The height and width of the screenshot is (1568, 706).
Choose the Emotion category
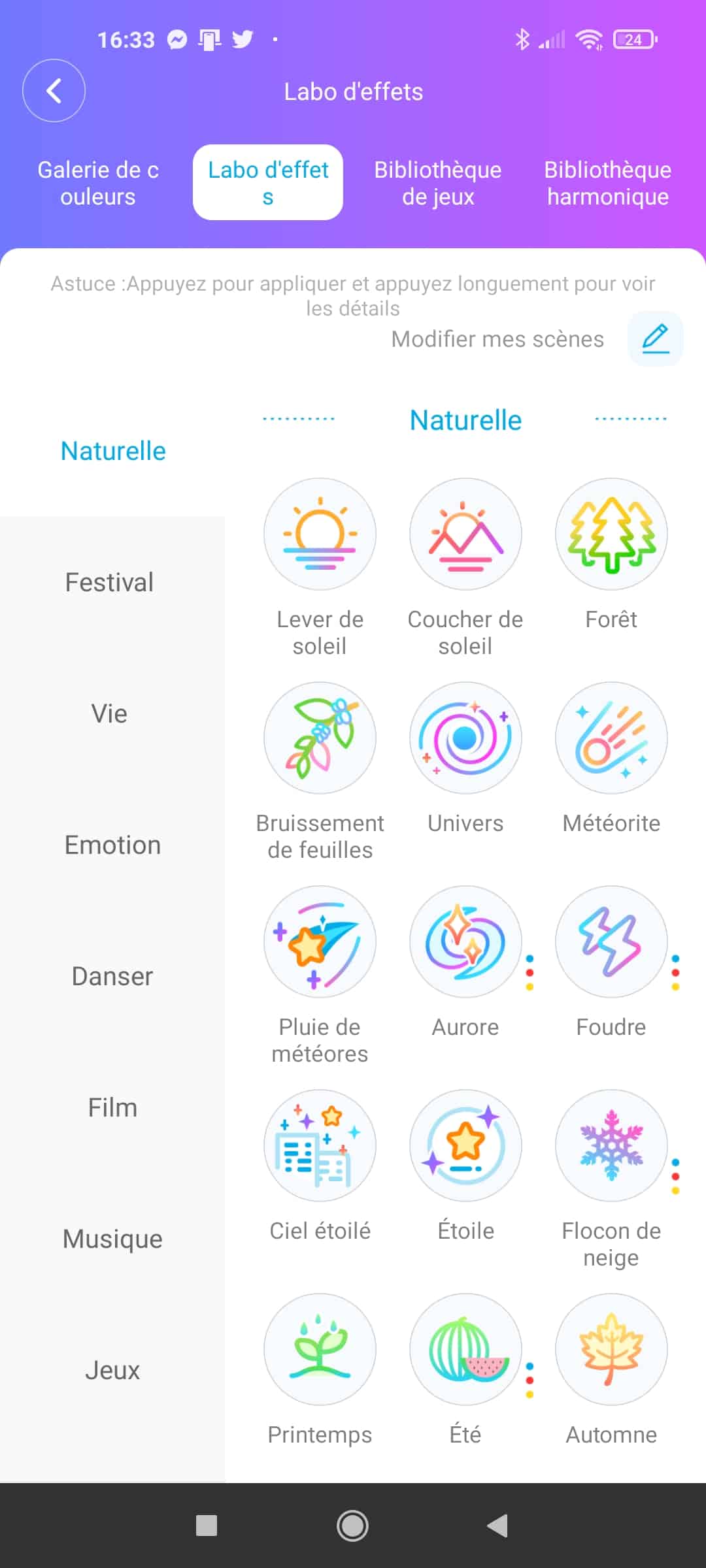coord(112,845)
